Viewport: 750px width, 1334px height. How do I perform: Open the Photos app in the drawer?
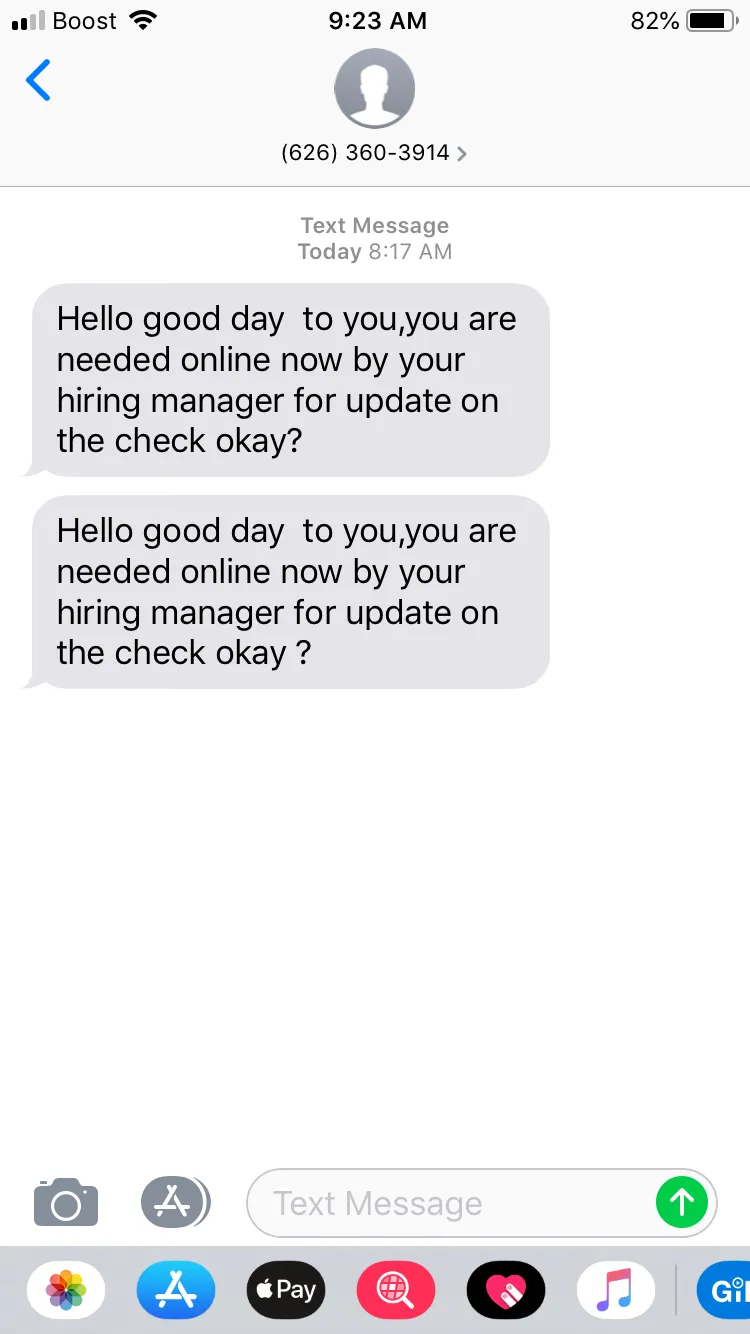point(66,1290)
